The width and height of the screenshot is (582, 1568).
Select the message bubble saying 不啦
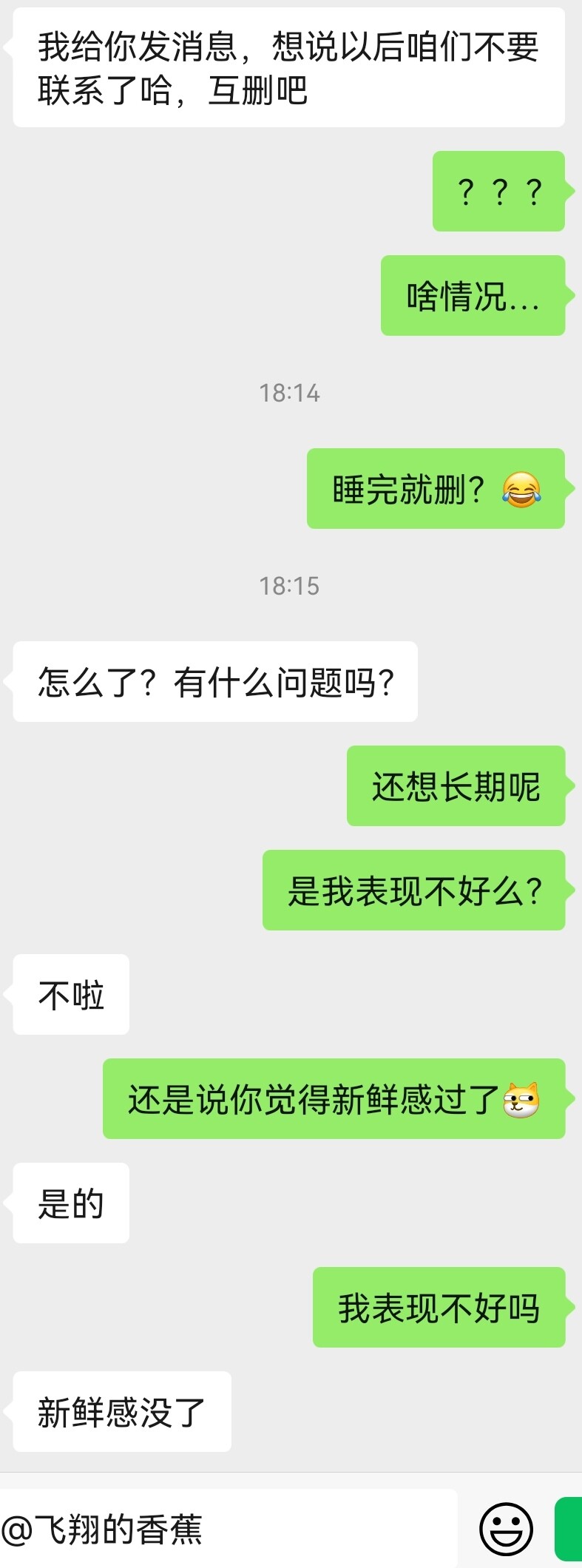tap(70, 995)
